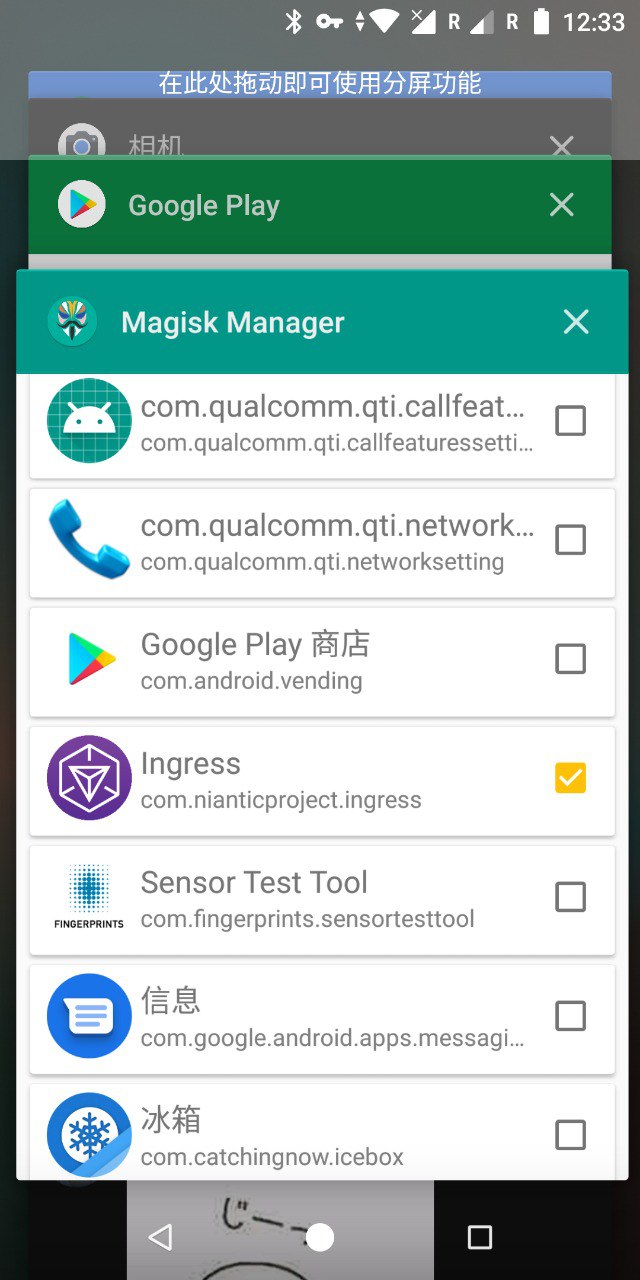640x1280 pixels.
Task: Close the 相机 recent app card
Action: 562,147
